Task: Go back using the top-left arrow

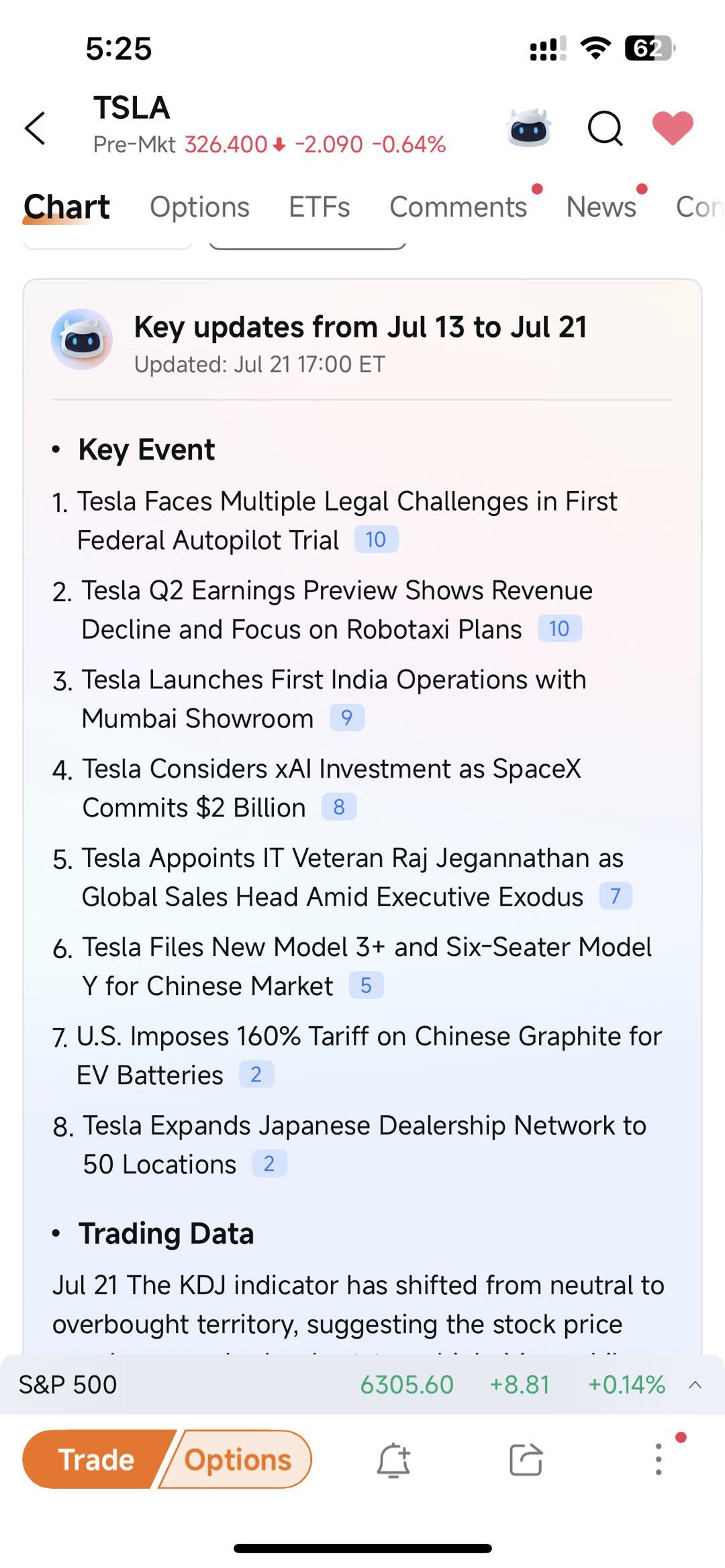Action: pyautogui.click(x=35, y=128)
